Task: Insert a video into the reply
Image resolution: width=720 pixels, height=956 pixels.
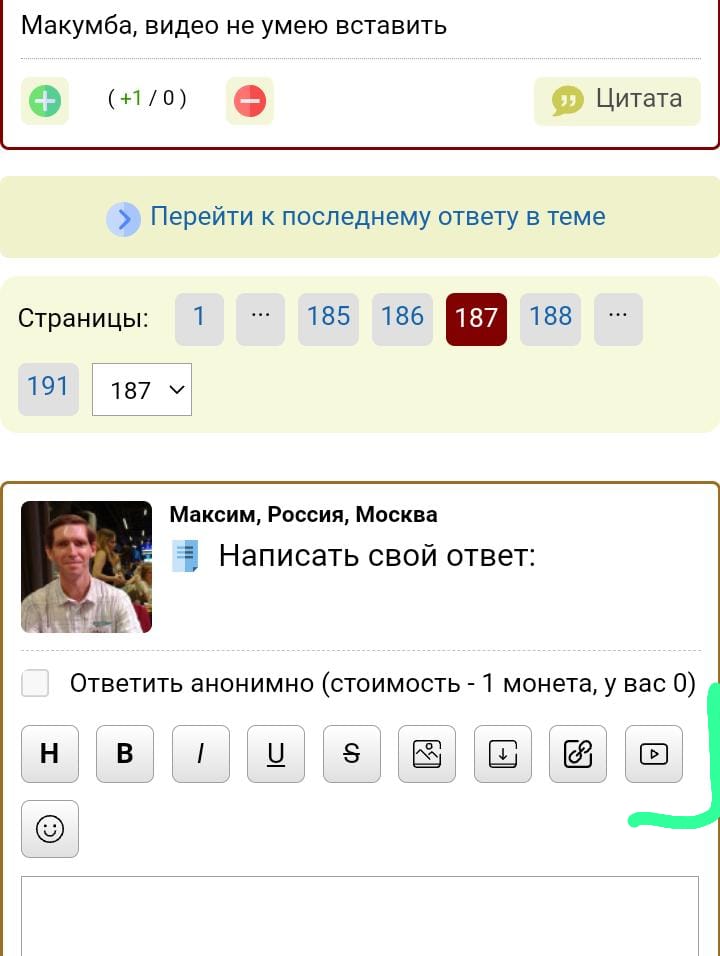Action: (653, 754)
